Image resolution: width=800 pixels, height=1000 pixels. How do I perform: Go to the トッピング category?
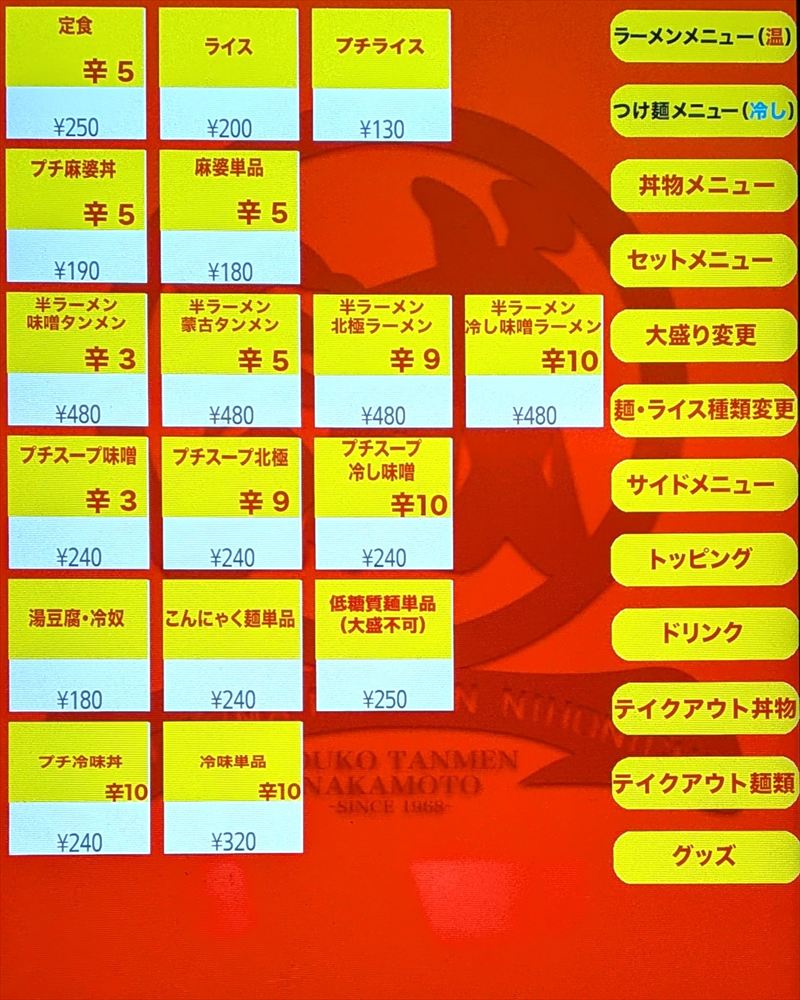[x=703, y=559]
